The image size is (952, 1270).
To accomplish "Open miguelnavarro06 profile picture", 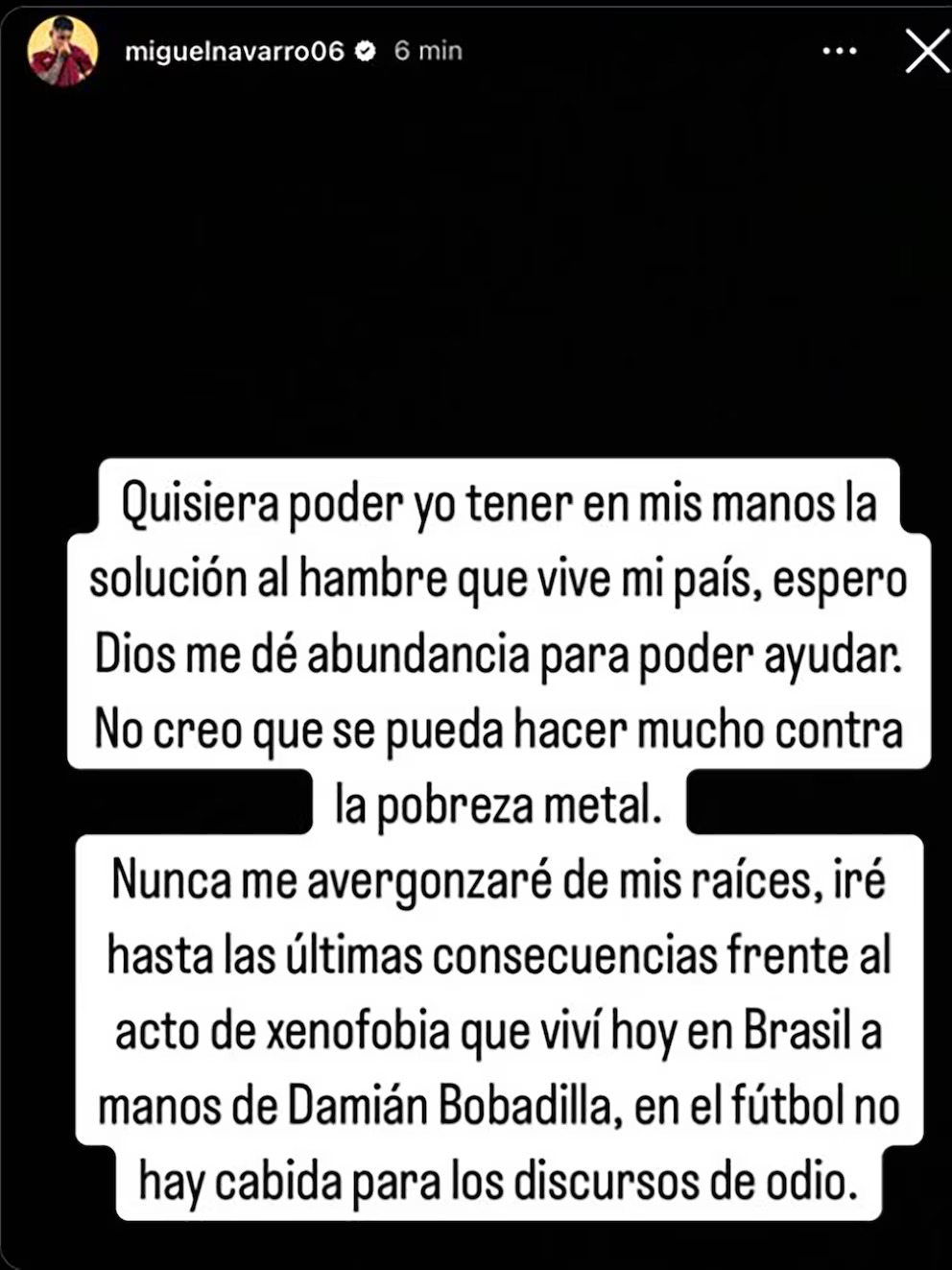I will [62, 51].
